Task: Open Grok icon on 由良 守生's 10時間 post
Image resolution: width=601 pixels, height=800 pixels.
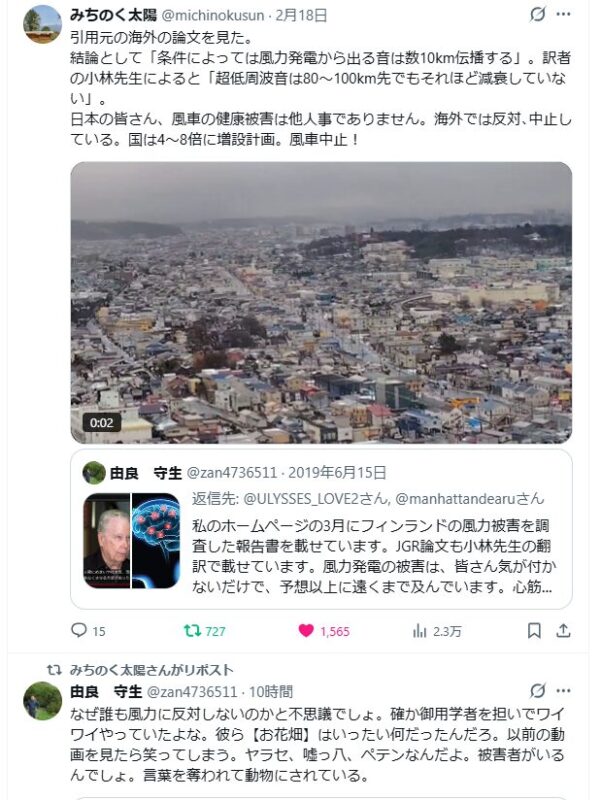Action: point(538,691)
